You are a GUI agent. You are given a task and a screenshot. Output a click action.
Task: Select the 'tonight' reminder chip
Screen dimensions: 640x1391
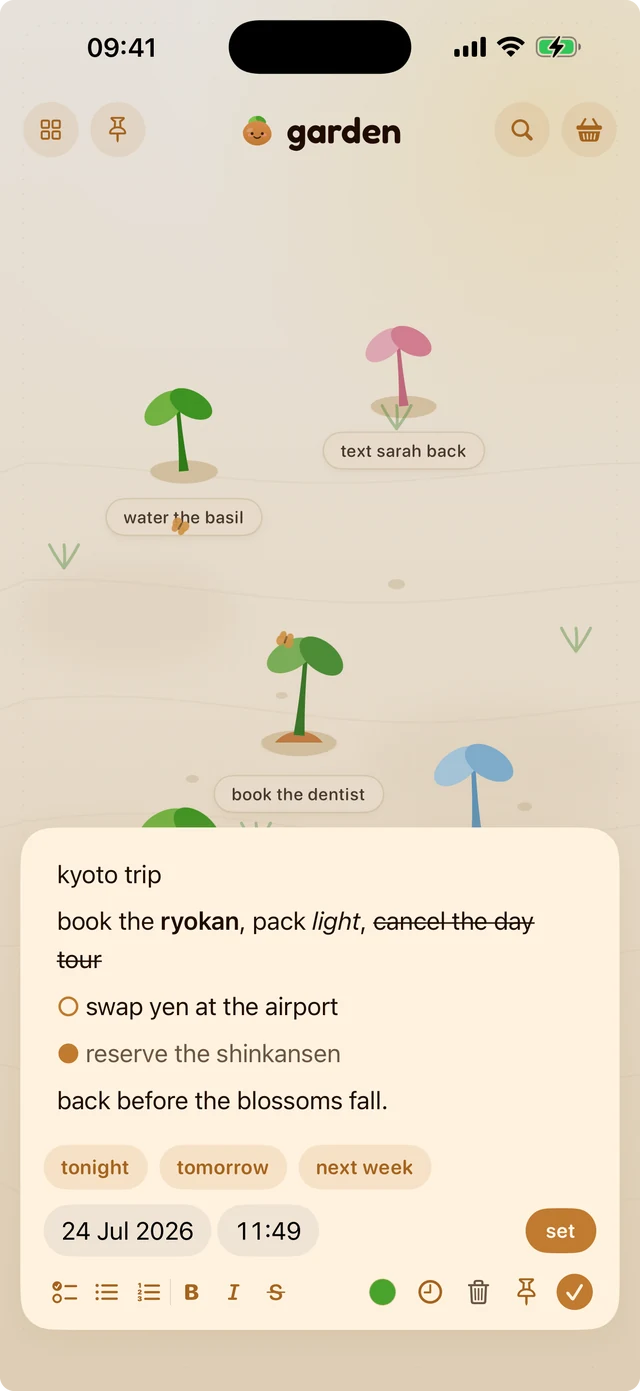coord(95,1168)
